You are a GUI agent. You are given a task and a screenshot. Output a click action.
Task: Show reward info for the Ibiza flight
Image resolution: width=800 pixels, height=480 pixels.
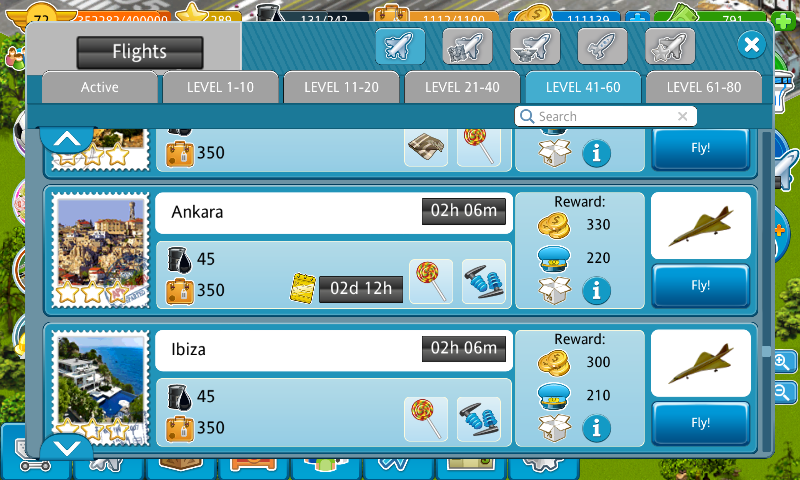[597, 429]
